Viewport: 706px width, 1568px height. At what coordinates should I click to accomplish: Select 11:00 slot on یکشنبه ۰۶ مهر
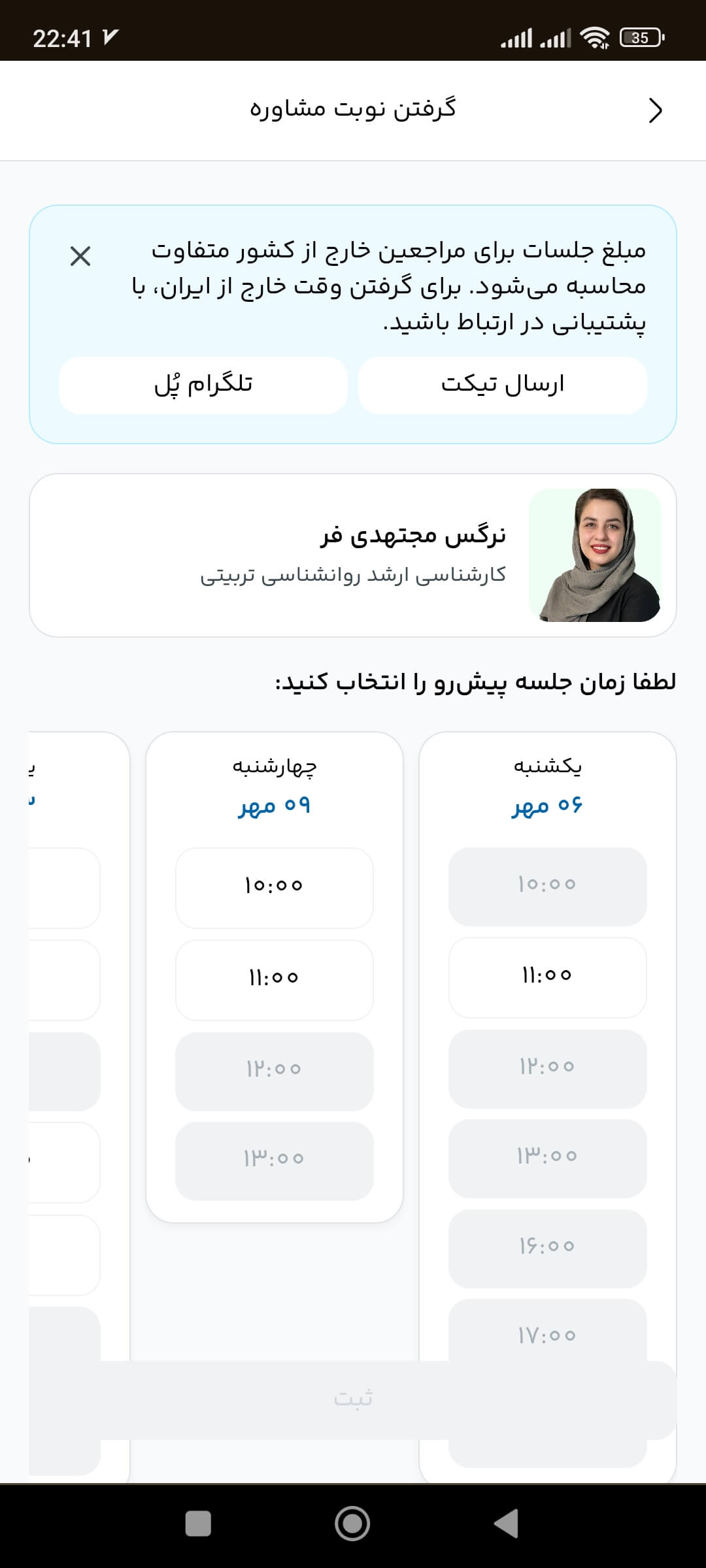(547, 977)
